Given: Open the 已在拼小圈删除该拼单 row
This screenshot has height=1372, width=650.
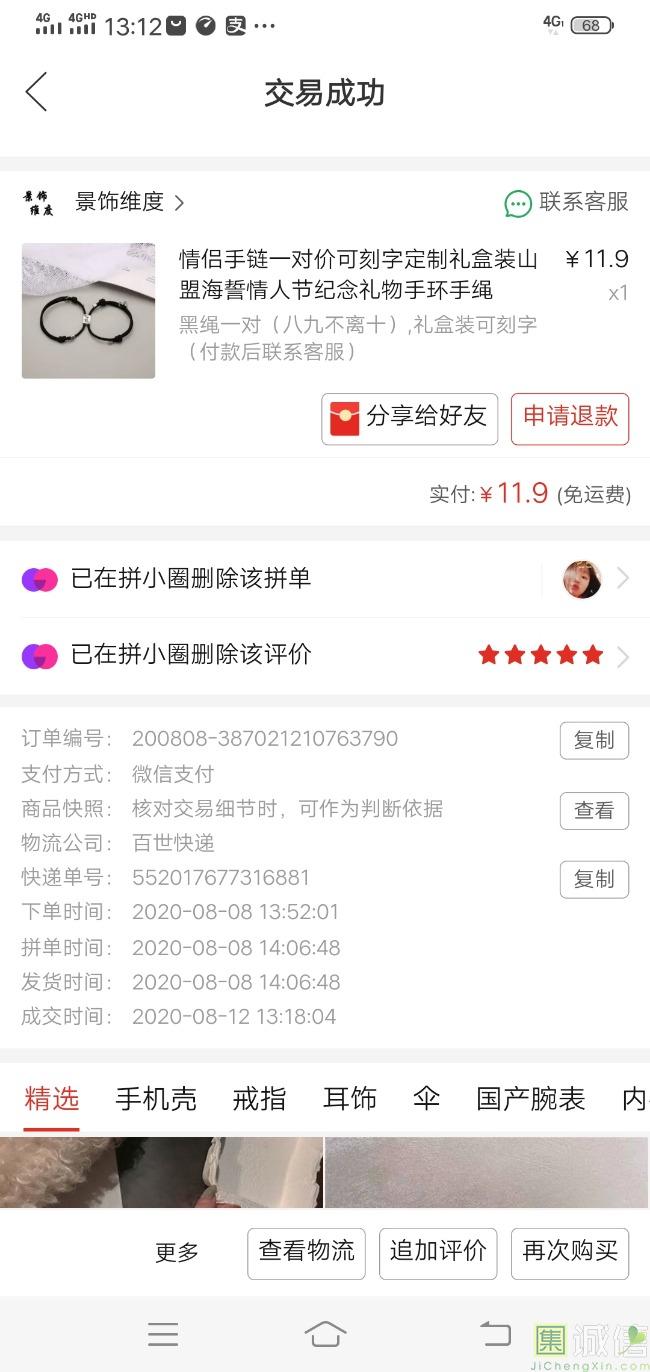Looking at the screenshot, I should click(x=324, y=578).
